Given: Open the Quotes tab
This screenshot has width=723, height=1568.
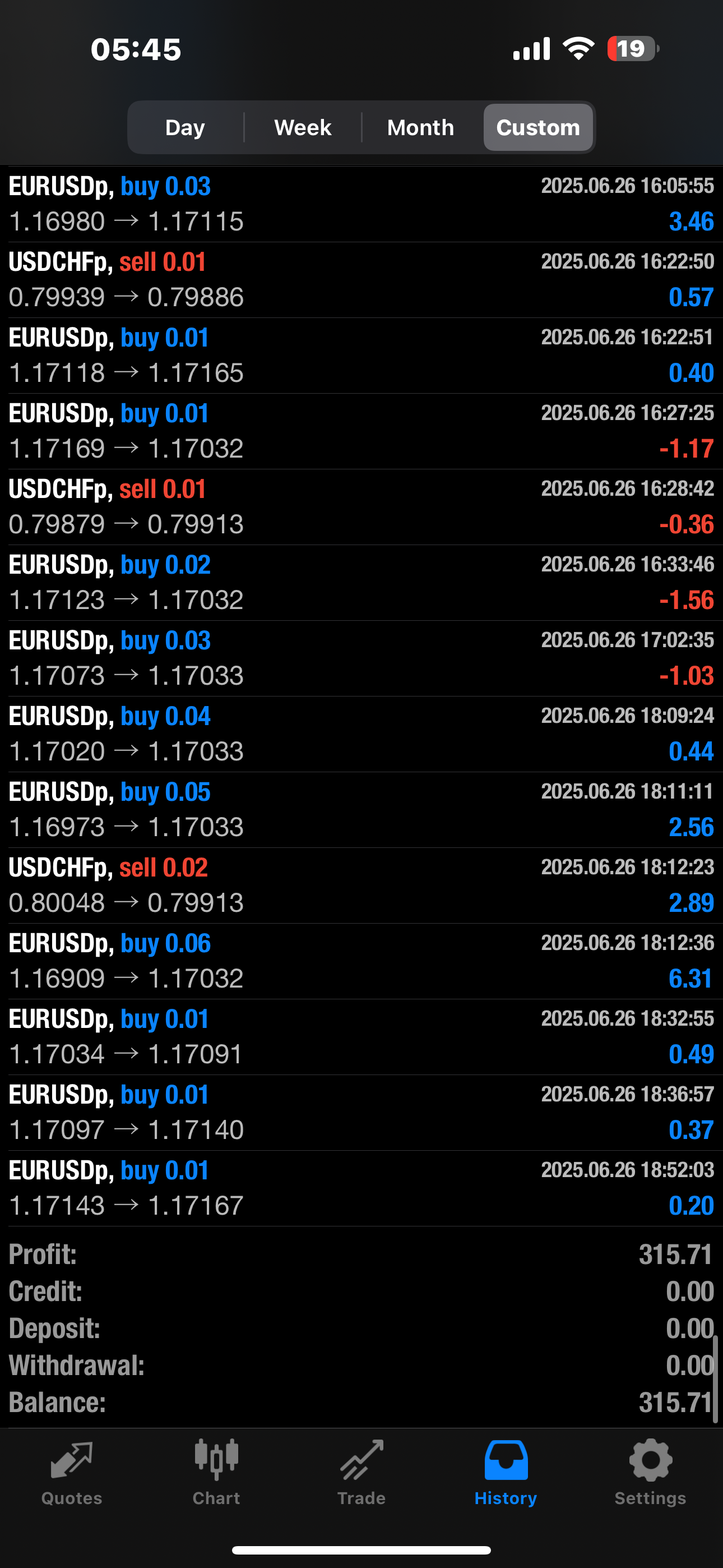Looking at the screenshot, I should (72, 1472).
